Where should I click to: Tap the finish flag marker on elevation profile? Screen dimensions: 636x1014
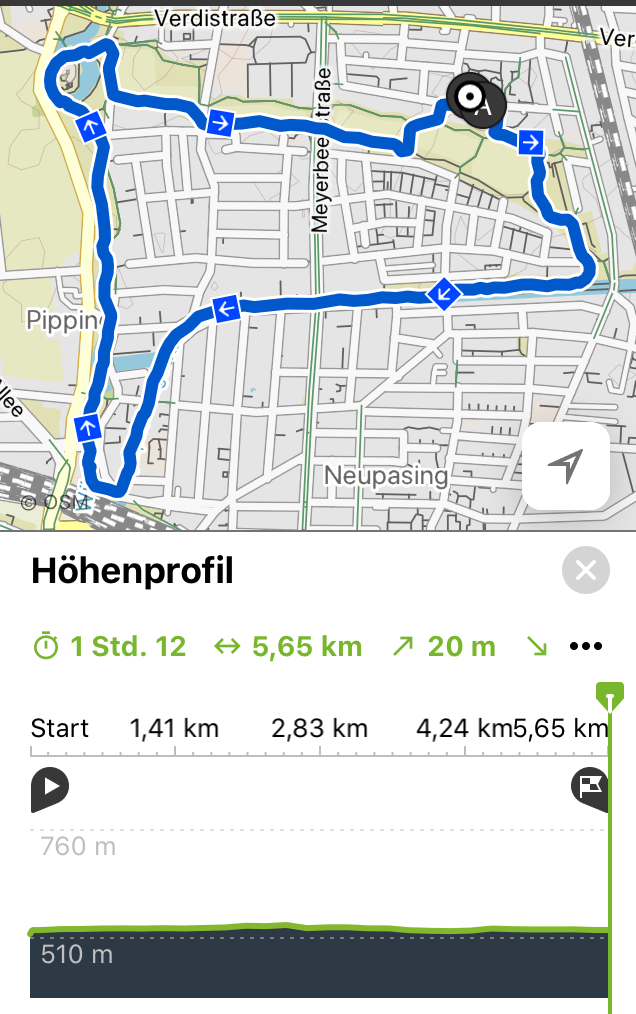[590, 786]
